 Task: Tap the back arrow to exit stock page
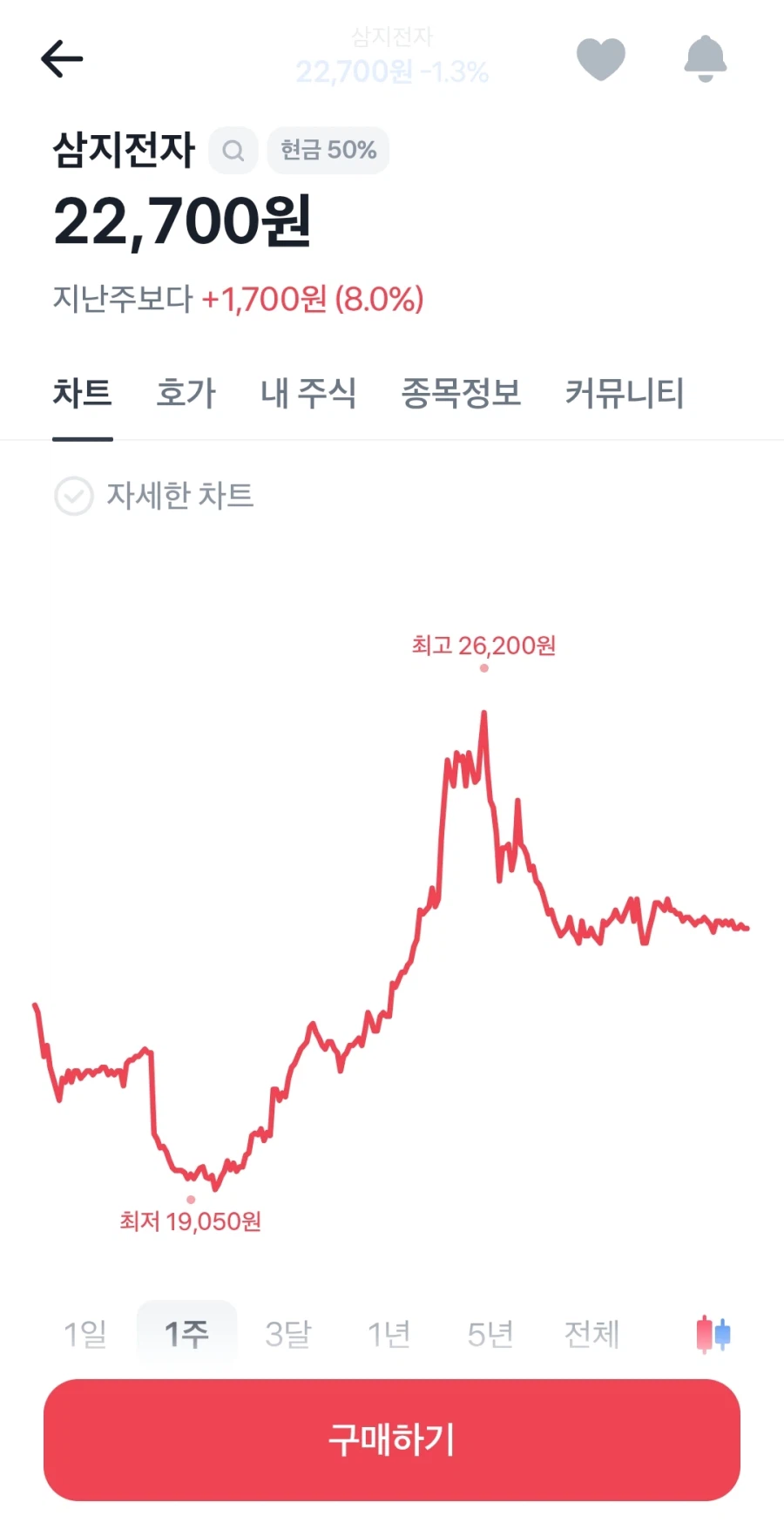(63, 58)
